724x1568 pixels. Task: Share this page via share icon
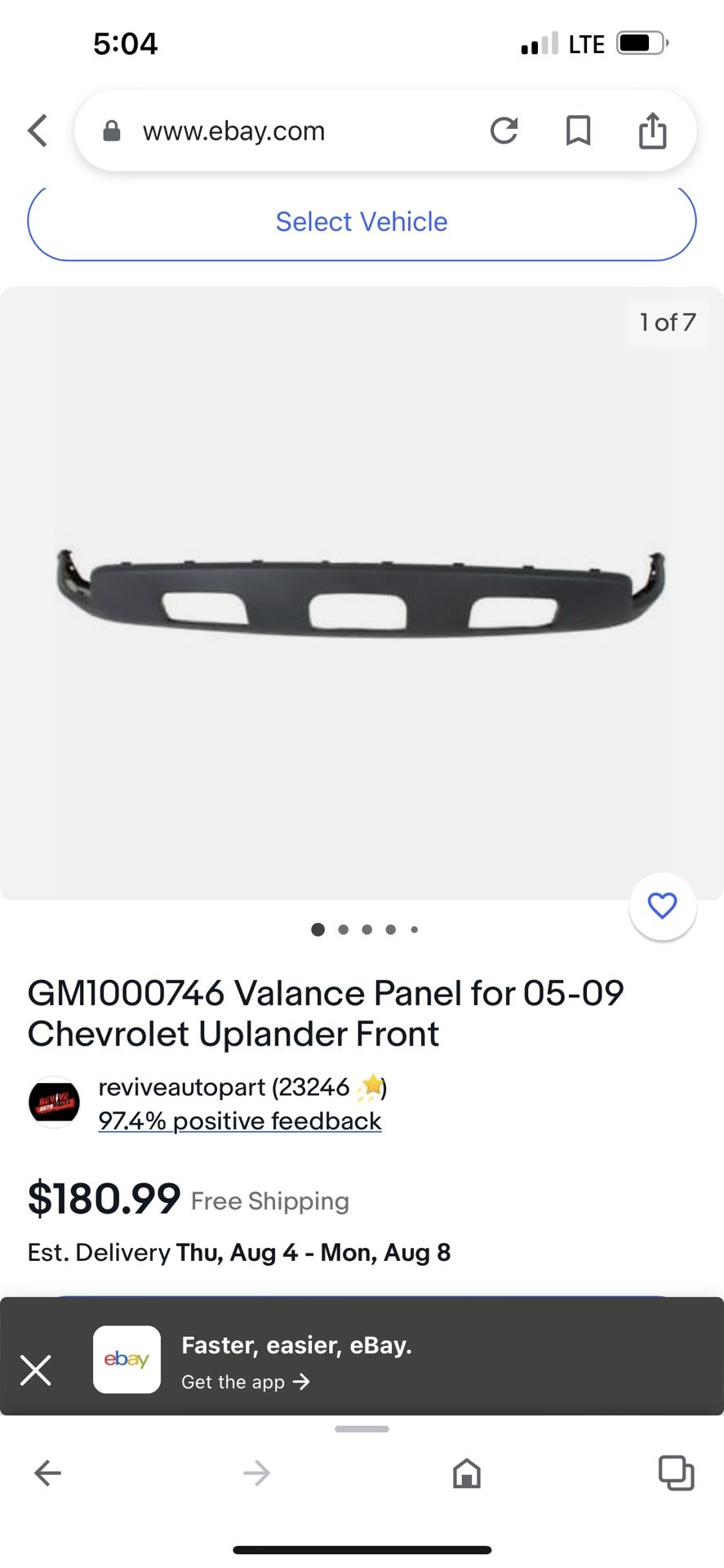tap(652, 131)
